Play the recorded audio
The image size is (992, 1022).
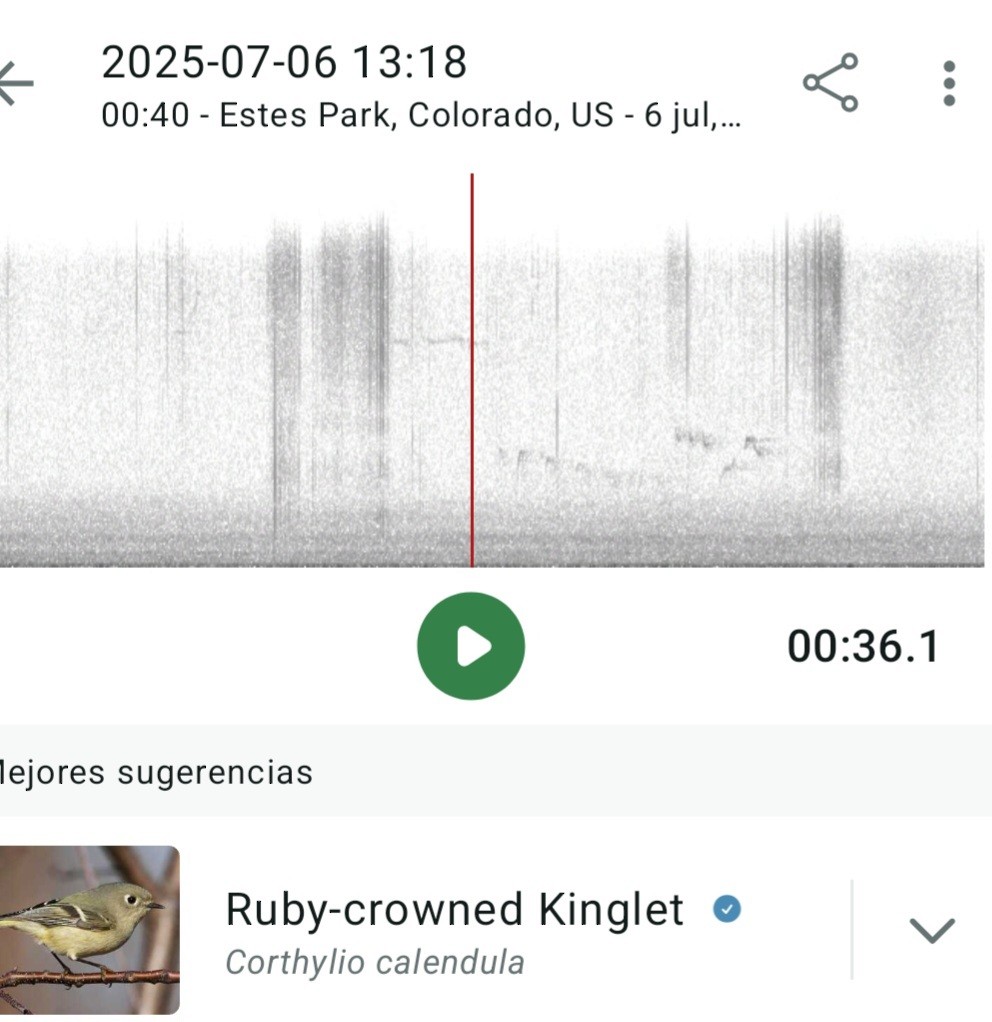pos(470,646)
